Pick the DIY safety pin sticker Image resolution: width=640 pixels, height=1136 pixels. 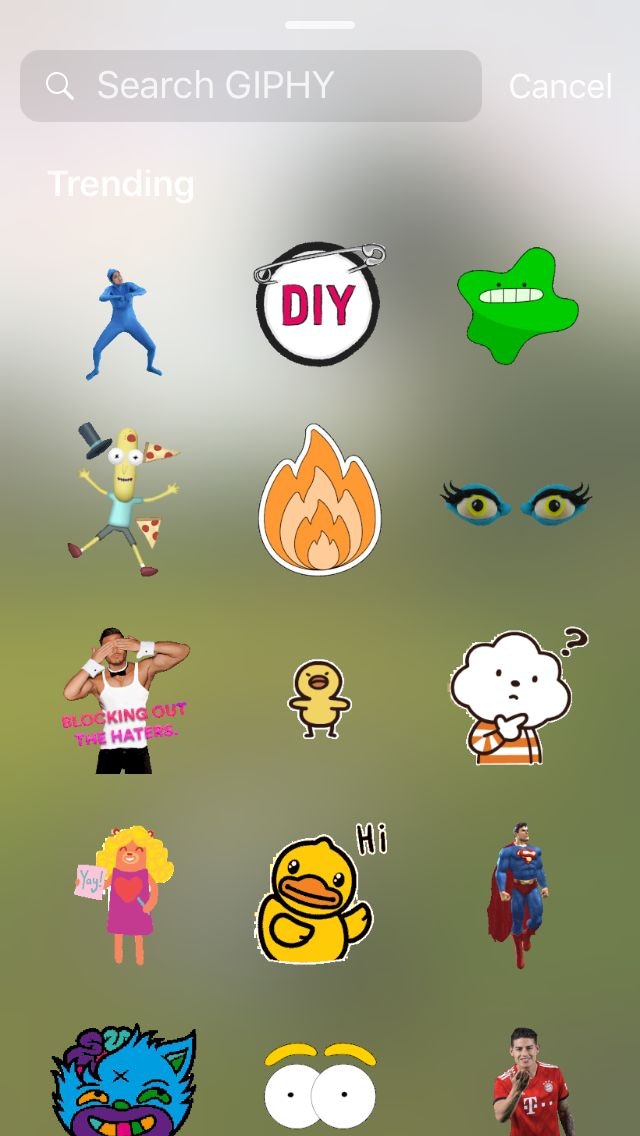[318, 304]
